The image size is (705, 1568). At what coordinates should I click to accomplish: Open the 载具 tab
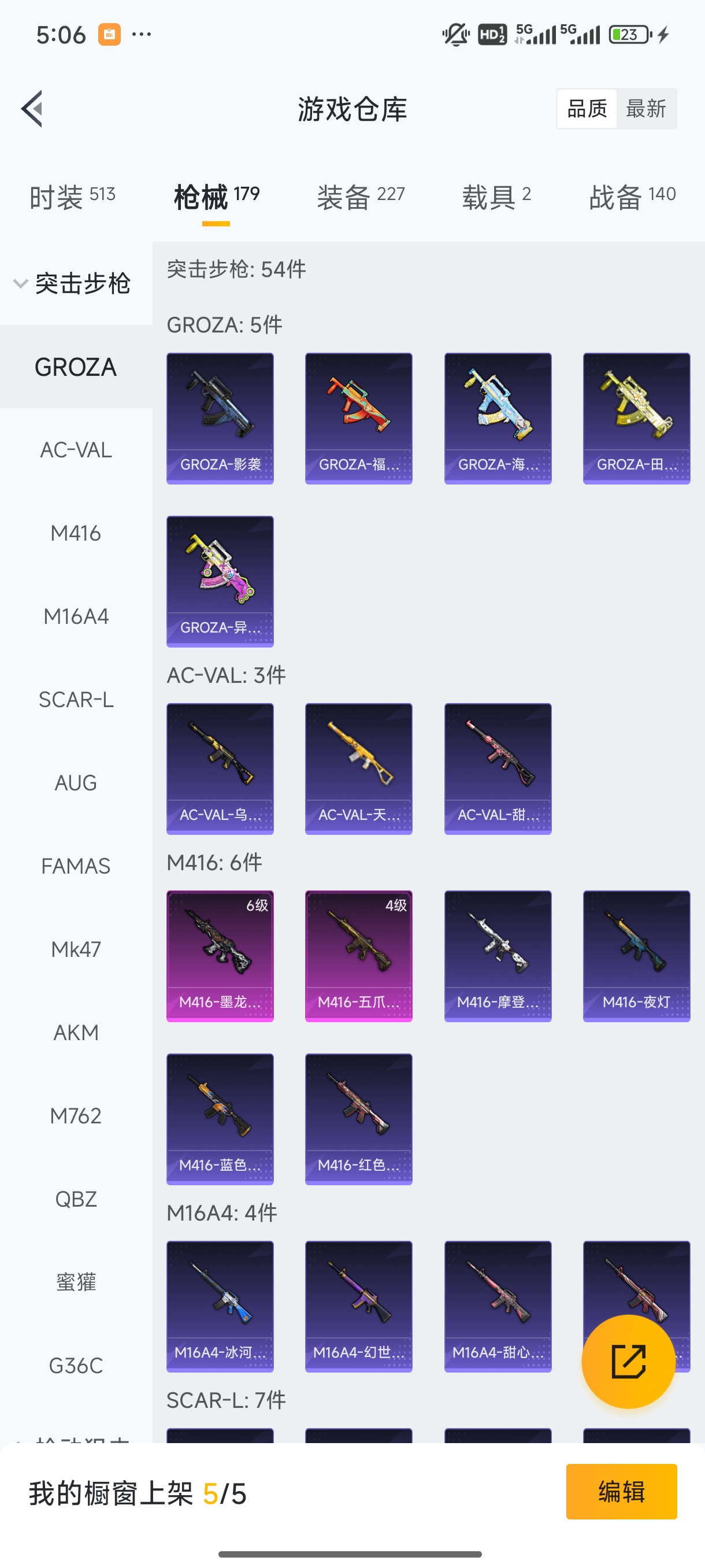[x=496, y=197]
